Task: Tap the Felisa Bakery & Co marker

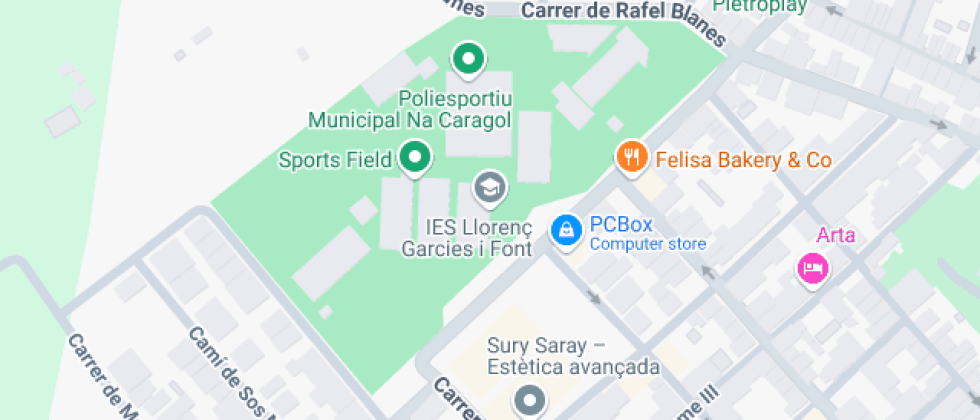Action: tap(631, 156)
